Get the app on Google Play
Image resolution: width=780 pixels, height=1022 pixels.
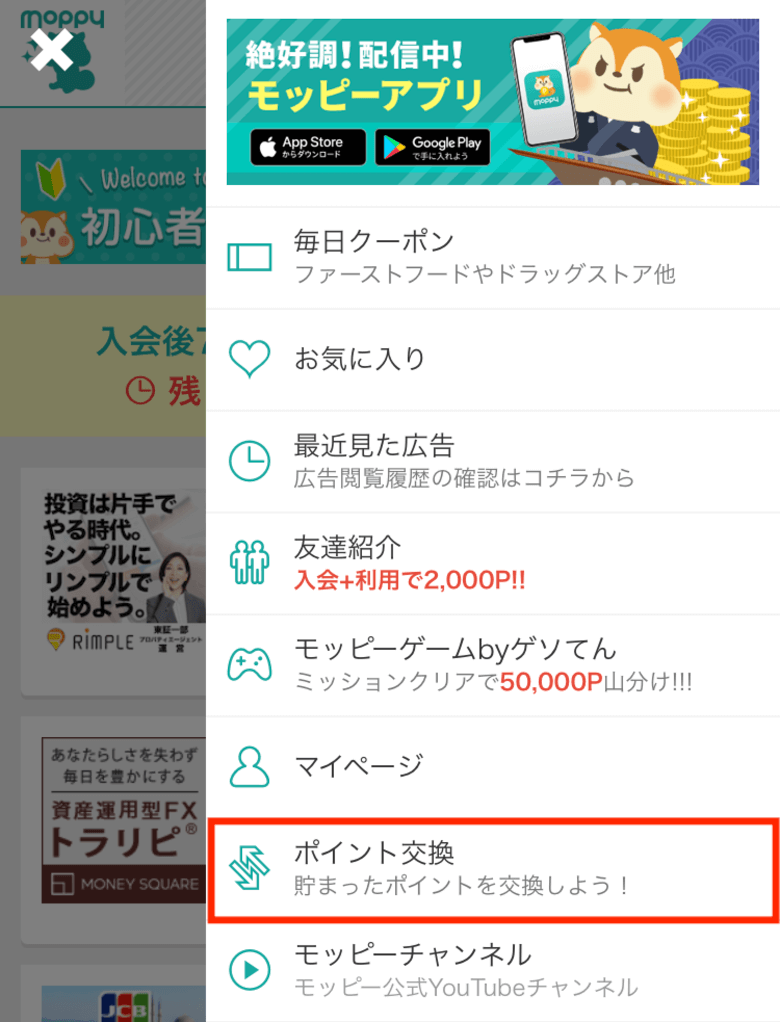(433, 147)
